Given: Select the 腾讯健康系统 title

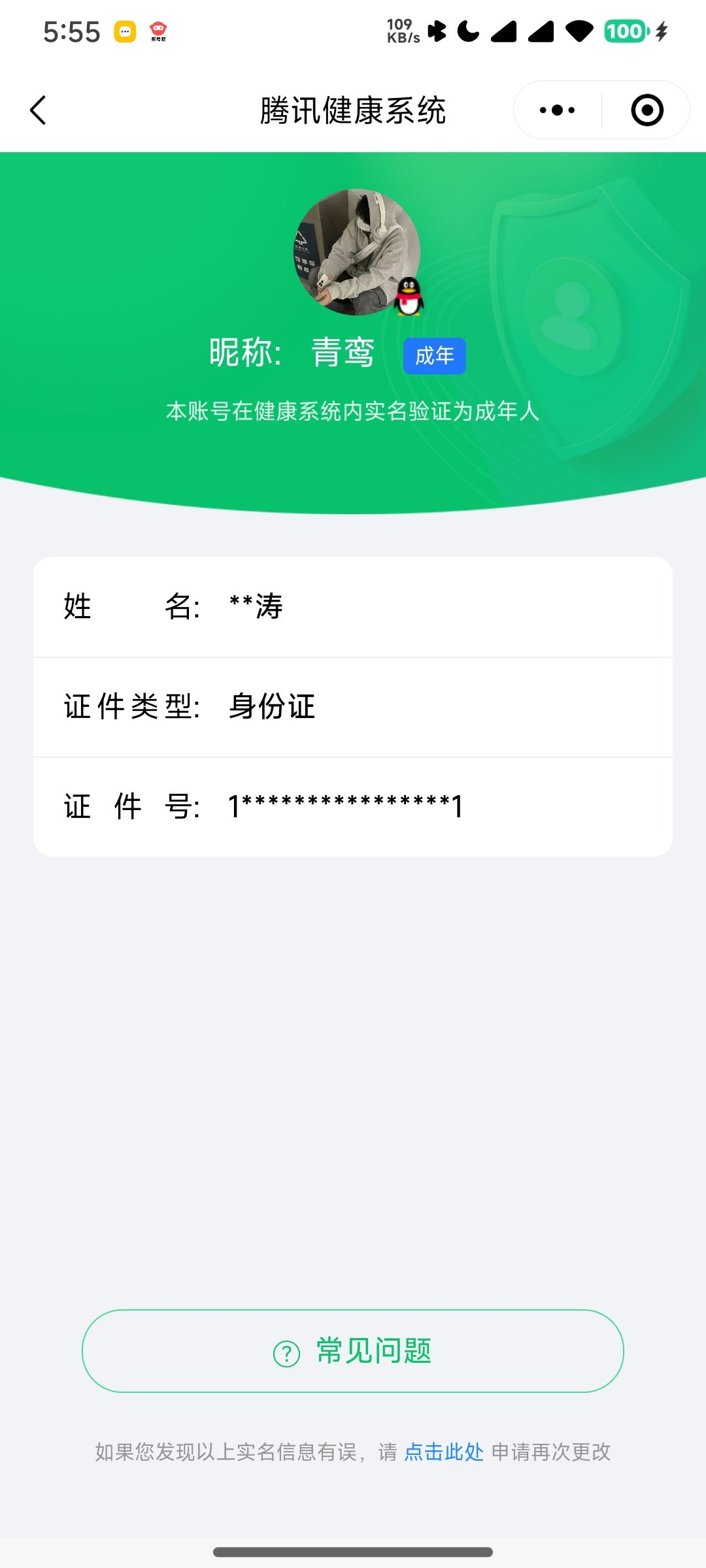Looking at the screenshot, I should (353, 110).
